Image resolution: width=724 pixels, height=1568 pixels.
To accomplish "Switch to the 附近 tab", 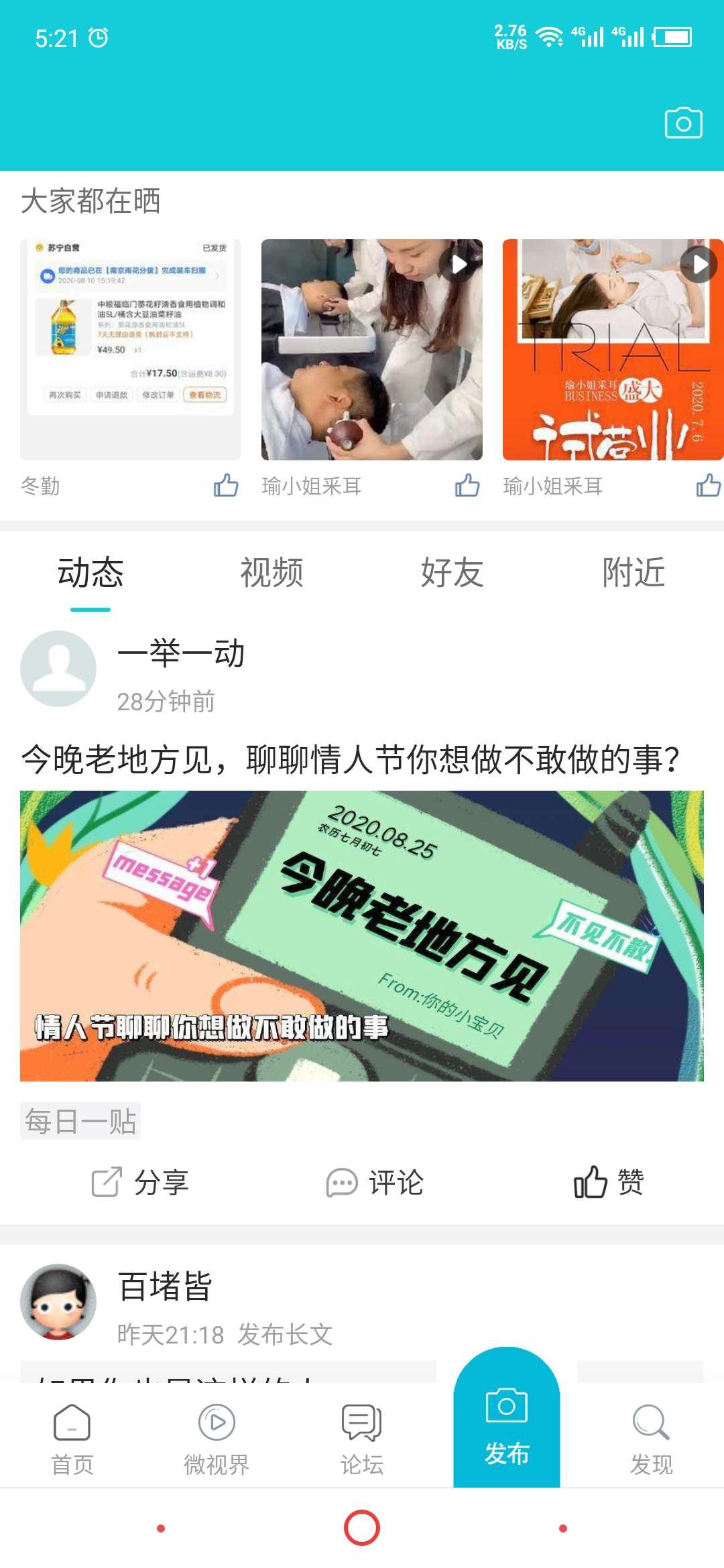I will pos(633,573).
